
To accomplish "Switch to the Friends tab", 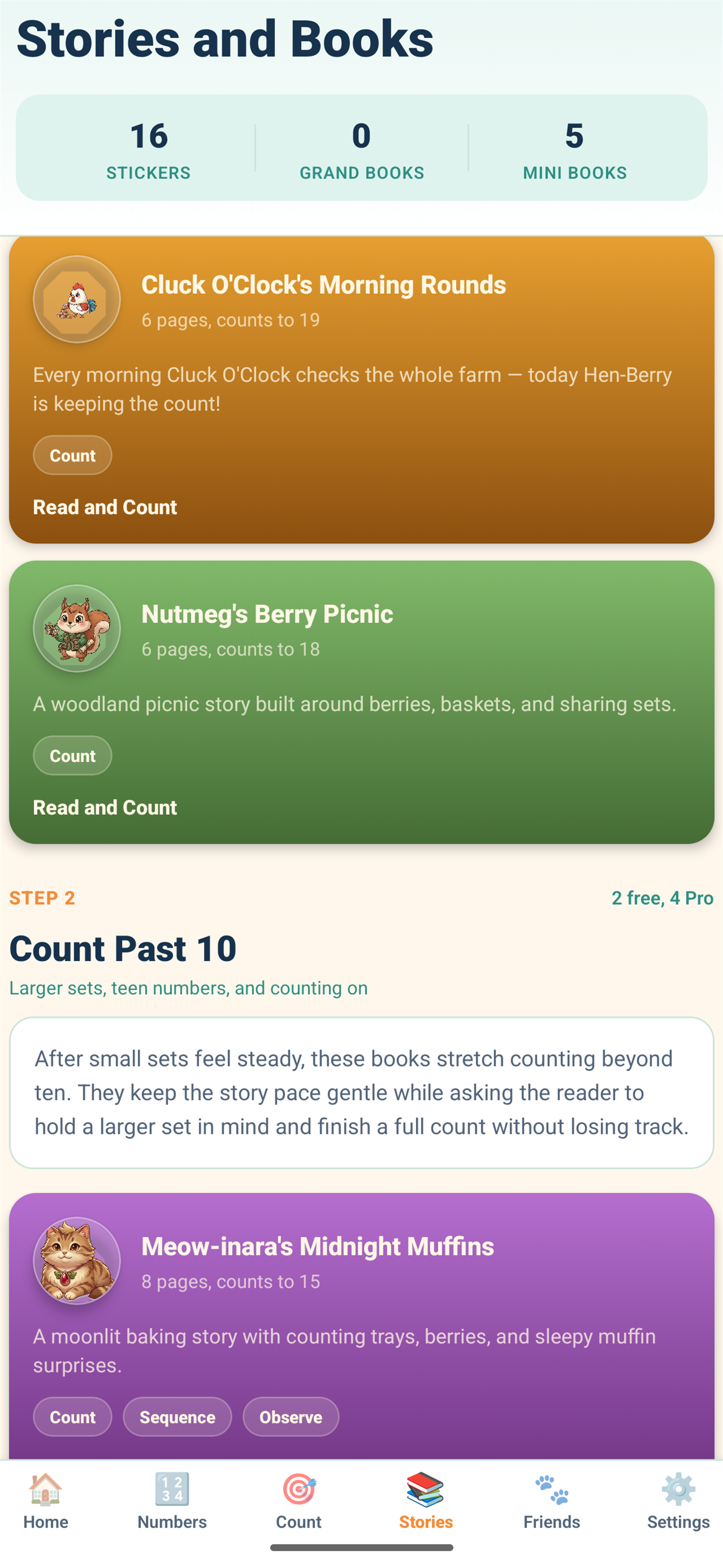I will tap(551, 1501).
